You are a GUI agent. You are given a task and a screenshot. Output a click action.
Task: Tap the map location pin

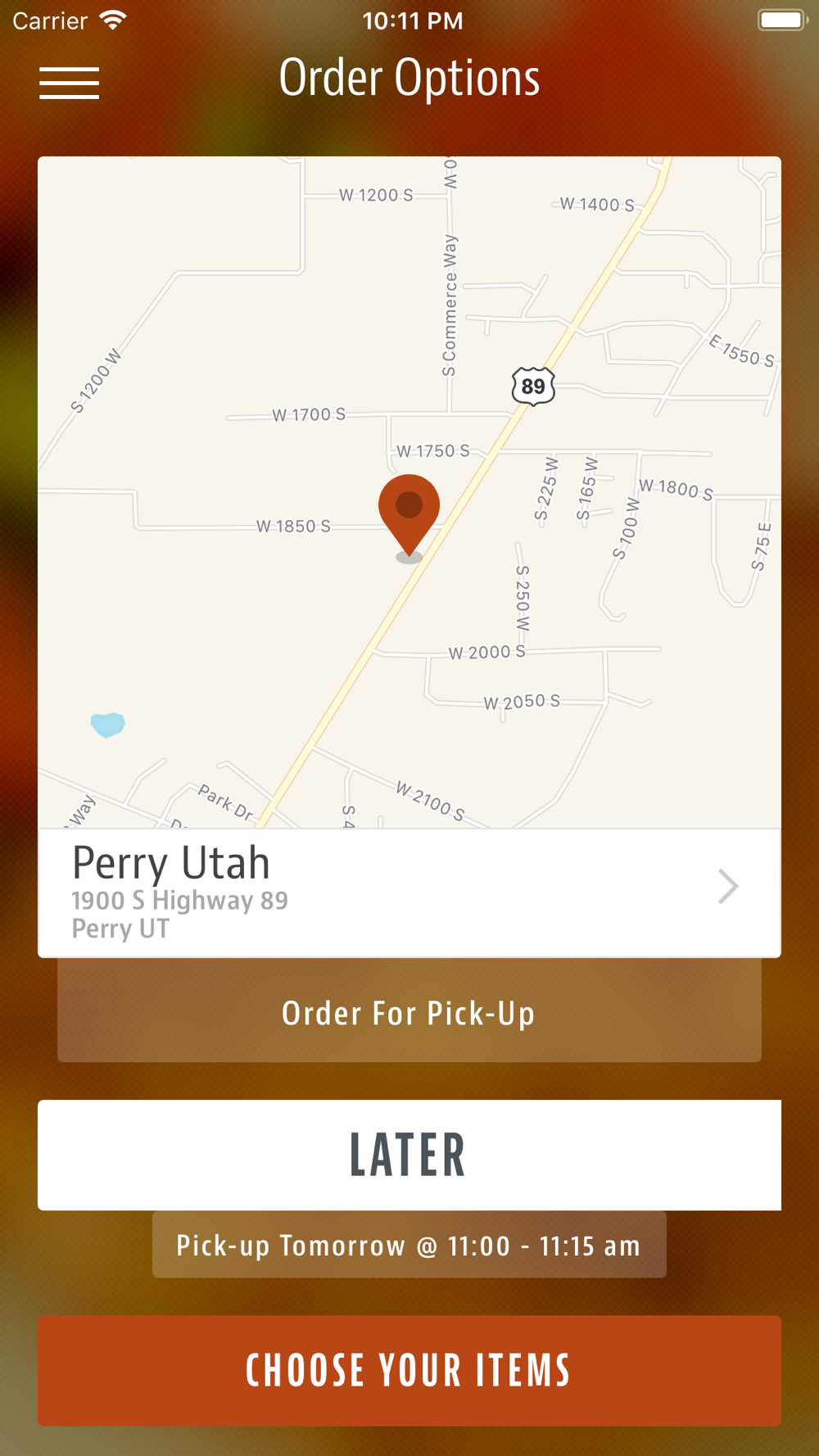pos(409,517)
